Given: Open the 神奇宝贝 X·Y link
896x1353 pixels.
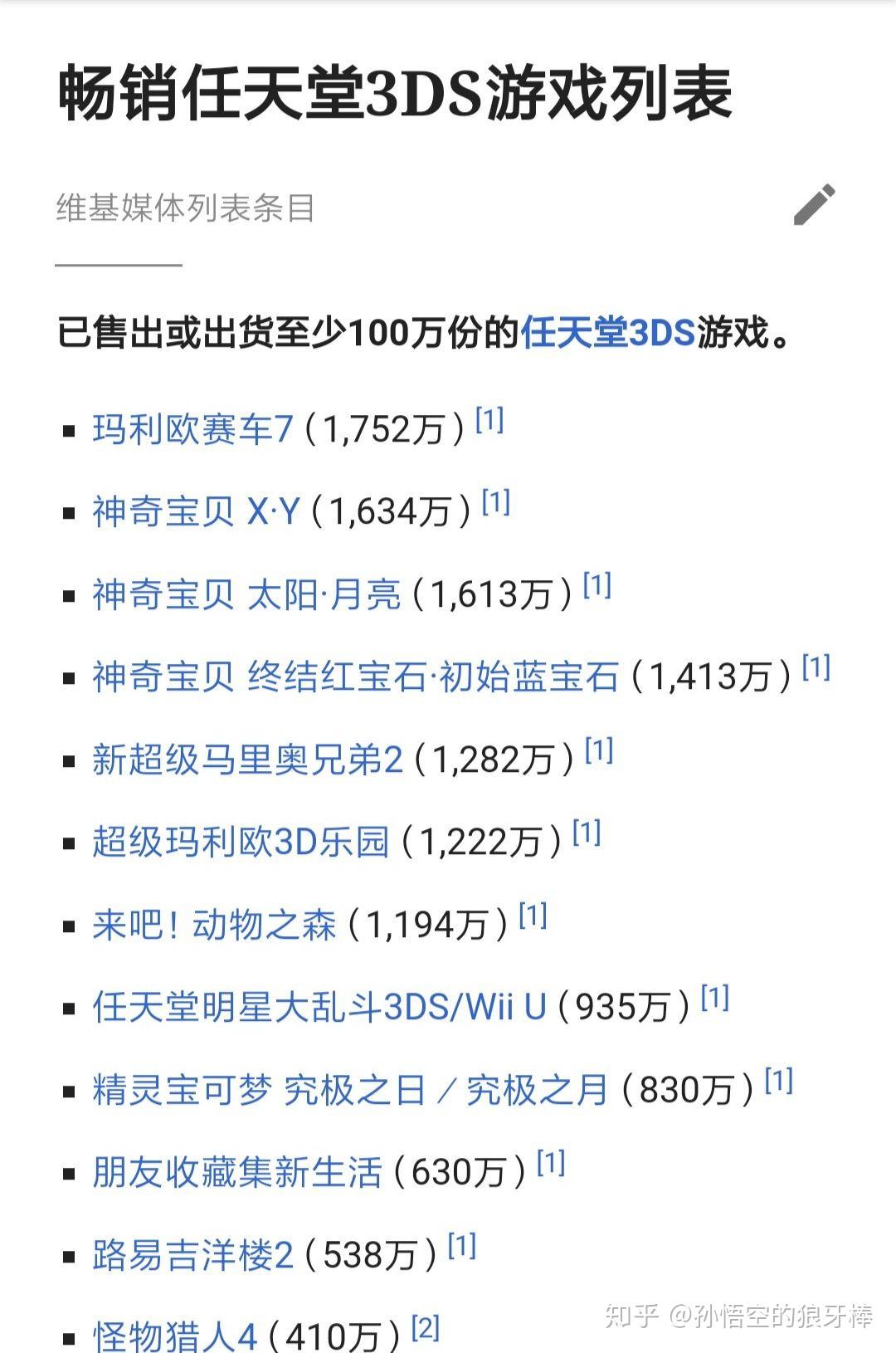Looking at the screenshot, I should pyautogui.click(x=196, y=511).
